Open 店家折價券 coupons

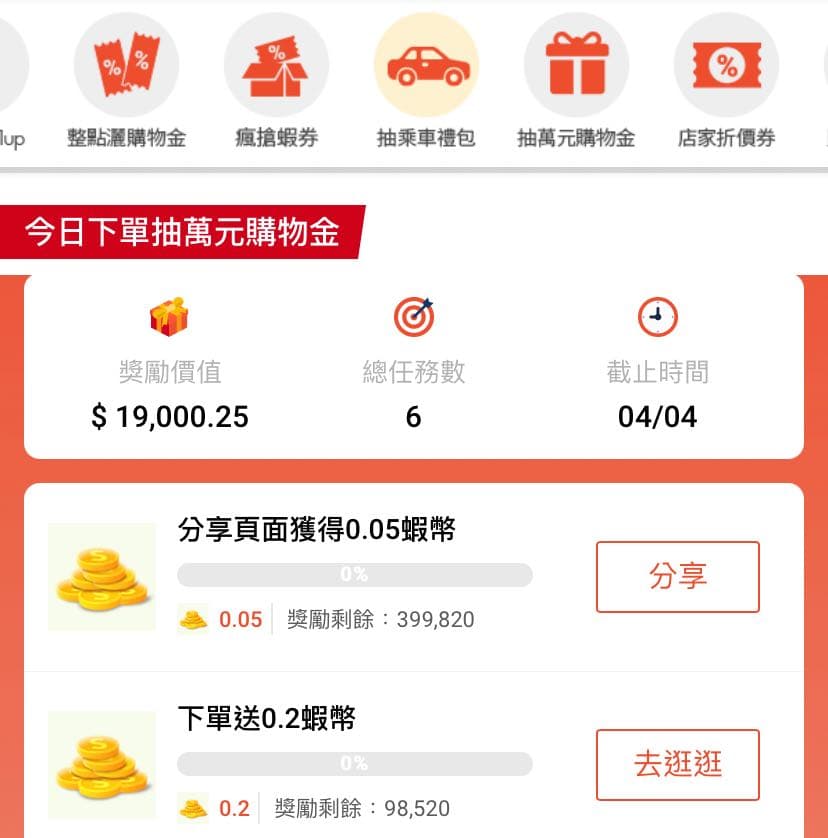click(x=726, y=66)
